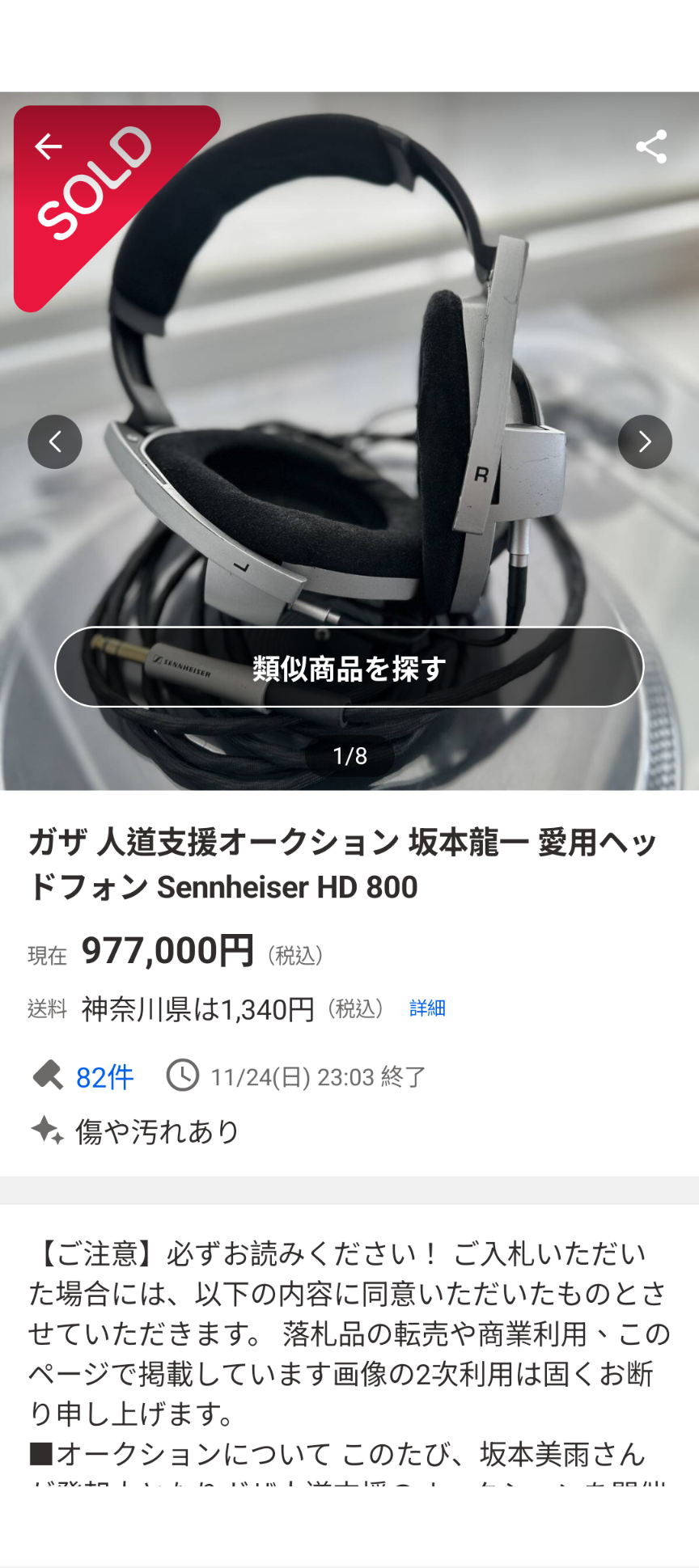
Task: View the 82件 bid history
Action: 104,1077
